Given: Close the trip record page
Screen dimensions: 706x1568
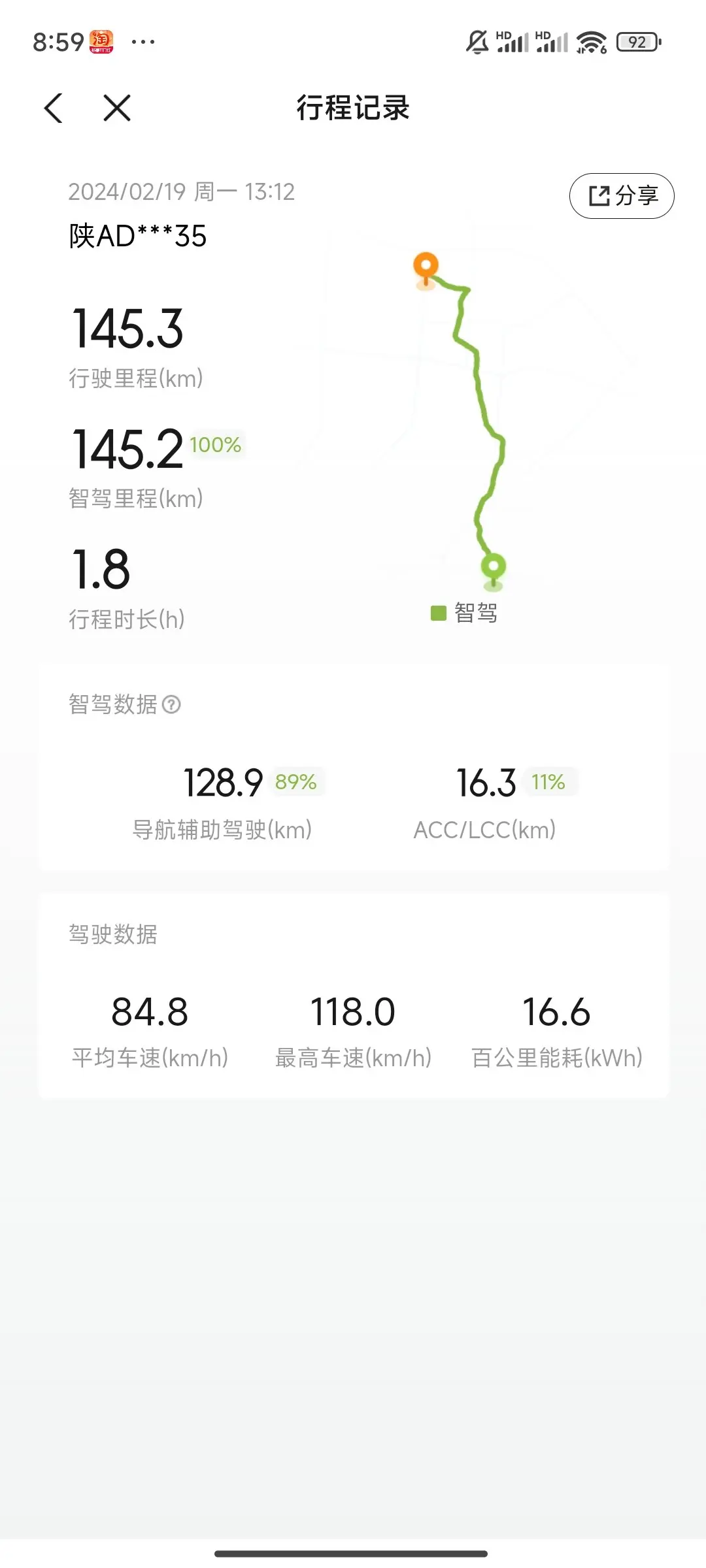Looking at the screenshot, I should [117, 108].
